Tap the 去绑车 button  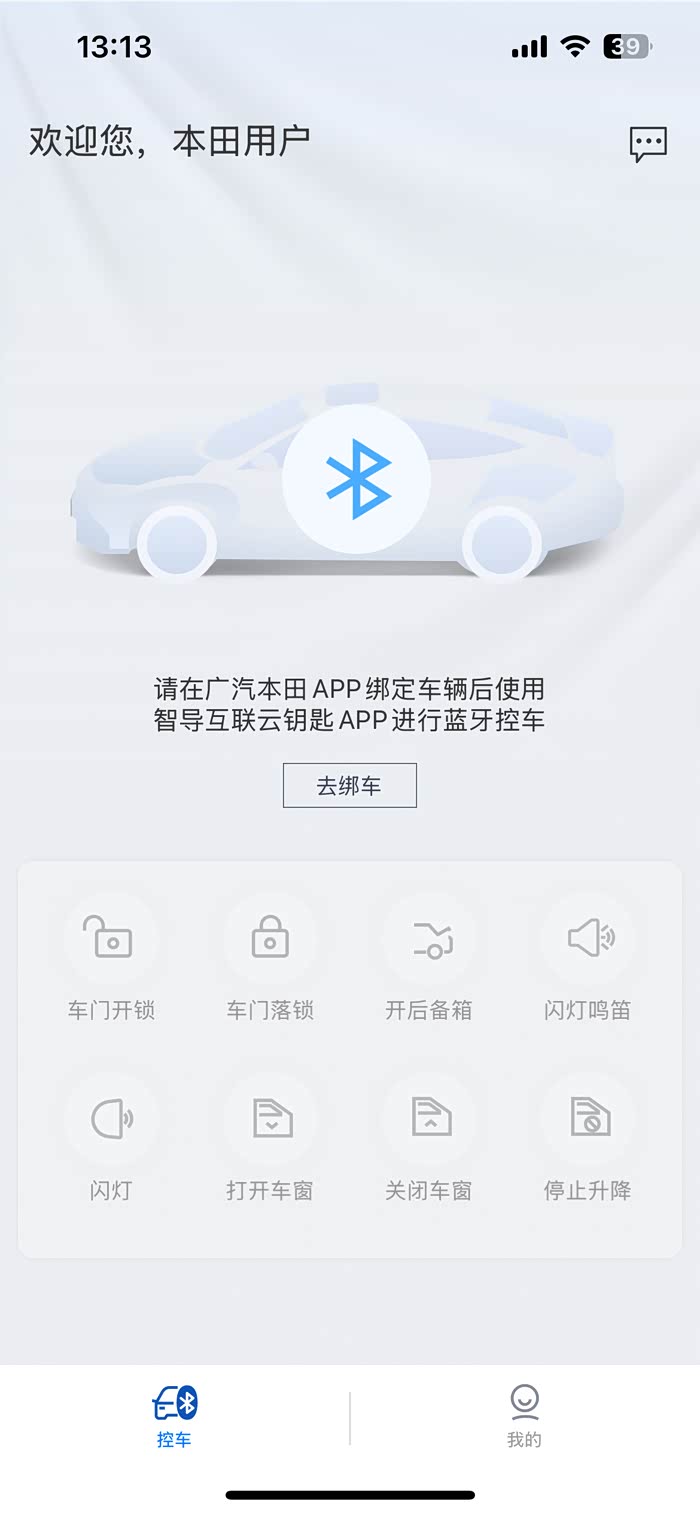pyautogui.click(x=350, y=785)
